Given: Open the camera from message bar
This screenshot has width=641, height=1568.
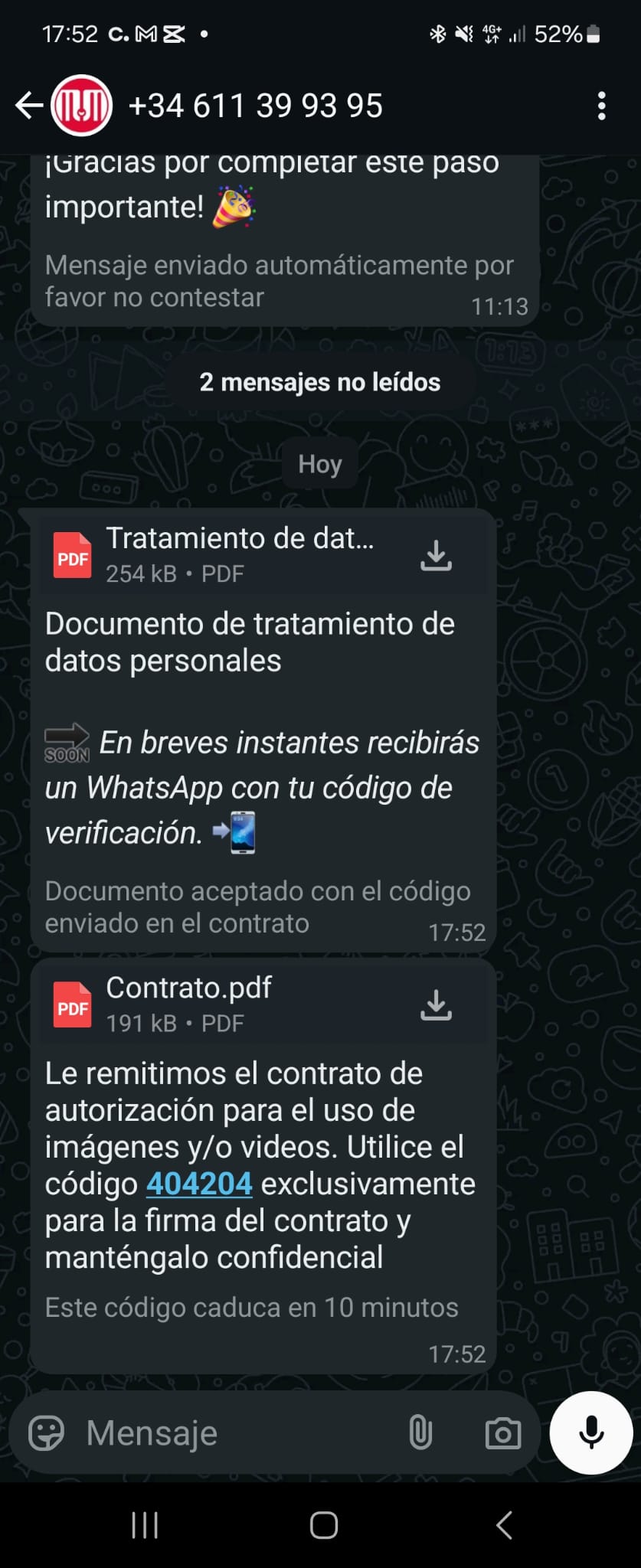Looking at the screenshot, I should [502, 1432].
